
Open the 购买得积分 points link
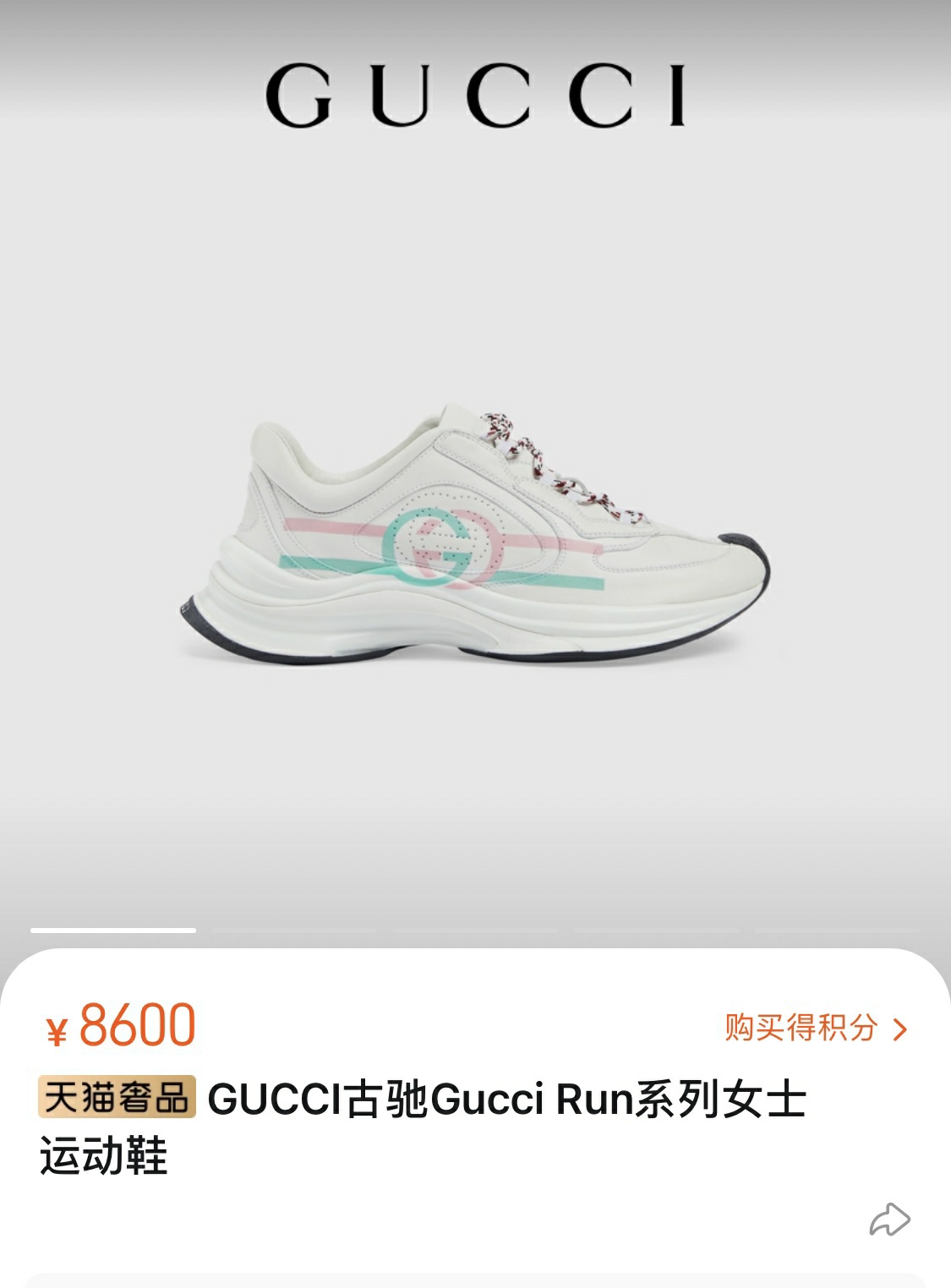tap(815, 1028)
